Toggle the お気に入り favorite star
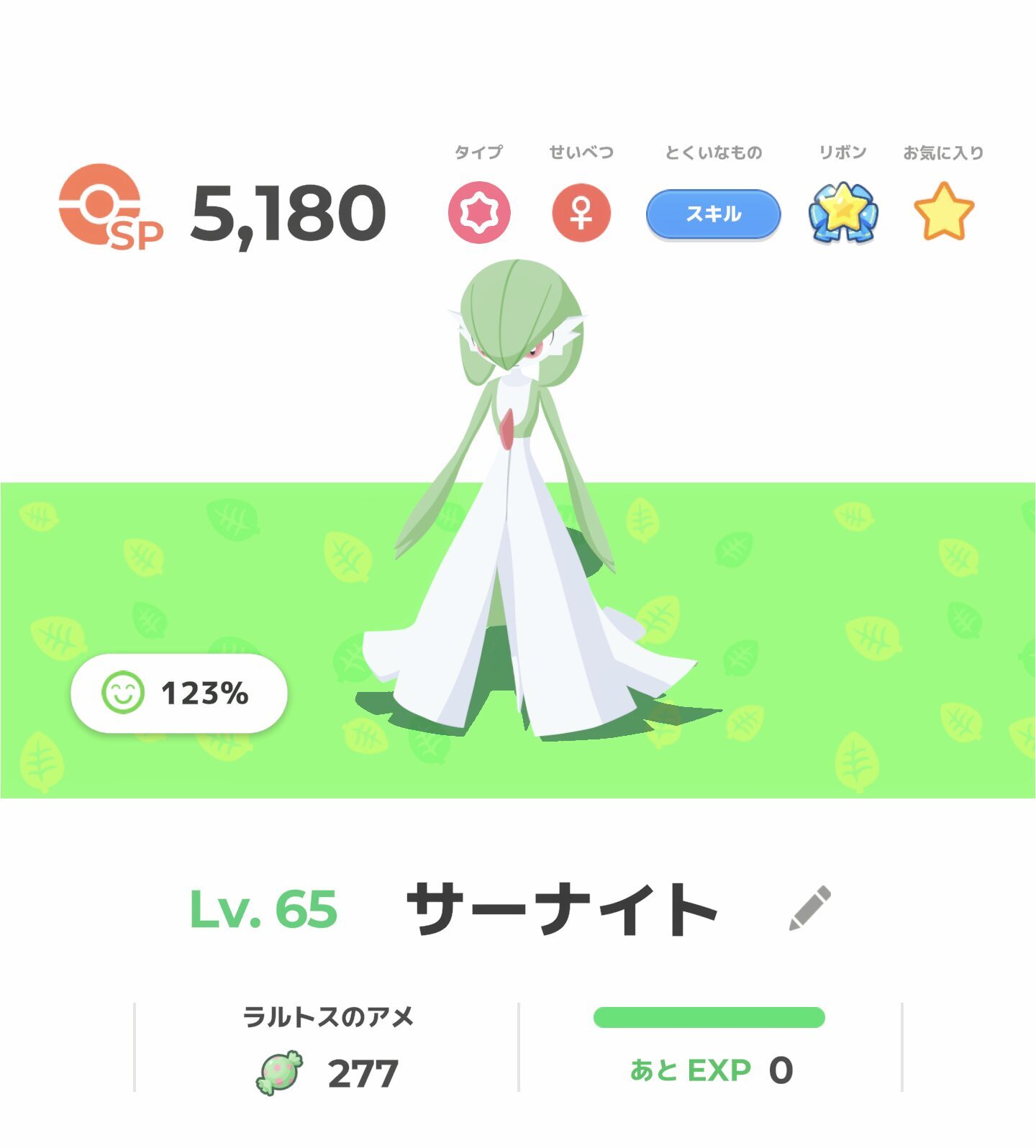The width and height of the screenshot is (1036, 1148). pyautogui.click(x=944, y=212)
